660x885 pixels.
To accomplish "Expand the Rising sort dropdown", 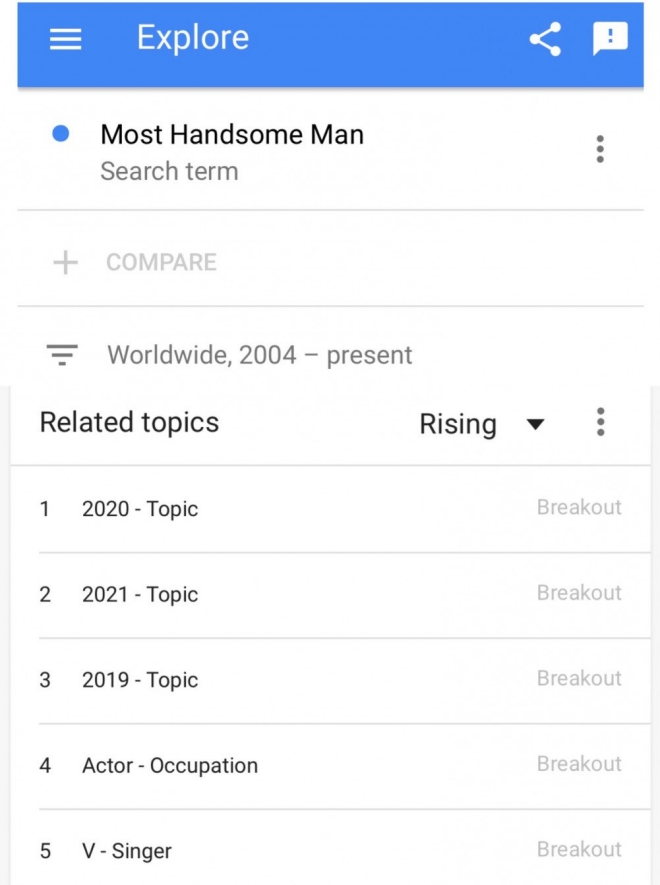I will (x=482, y=424).
